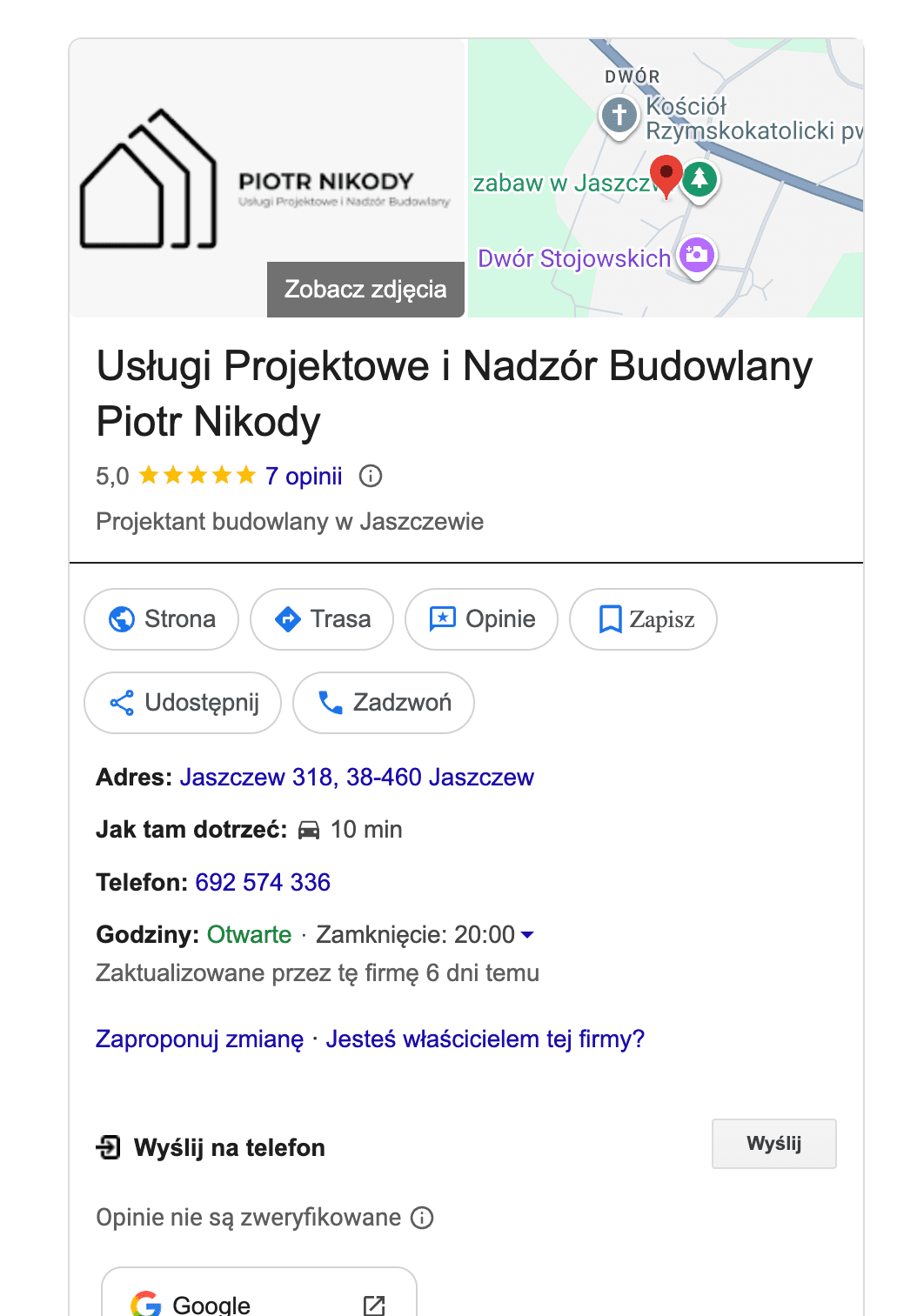Select Zaproponuj zmianę link

pyautogui.click(x=199, y=1039)
